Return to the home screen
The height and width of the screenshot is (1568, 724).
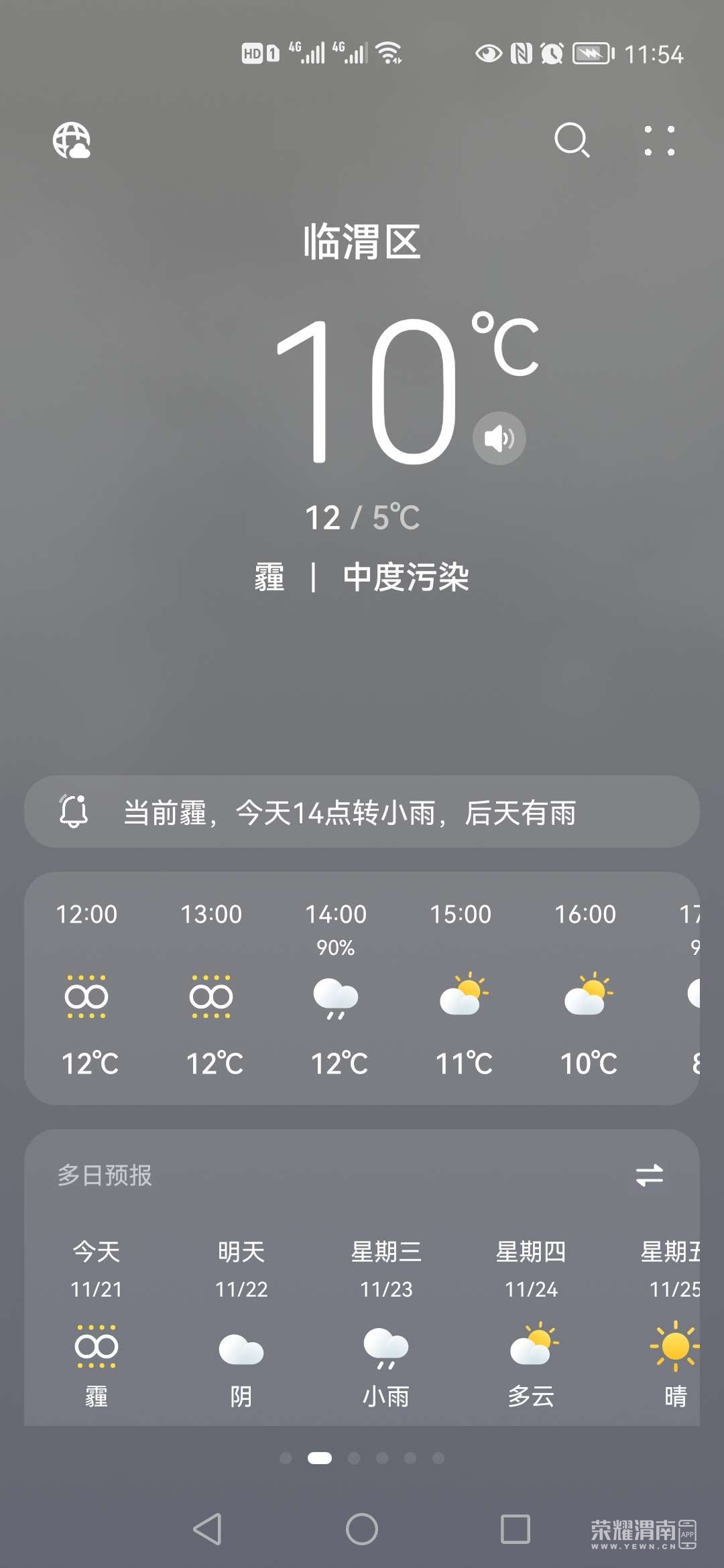click(x=362, y=1529)
